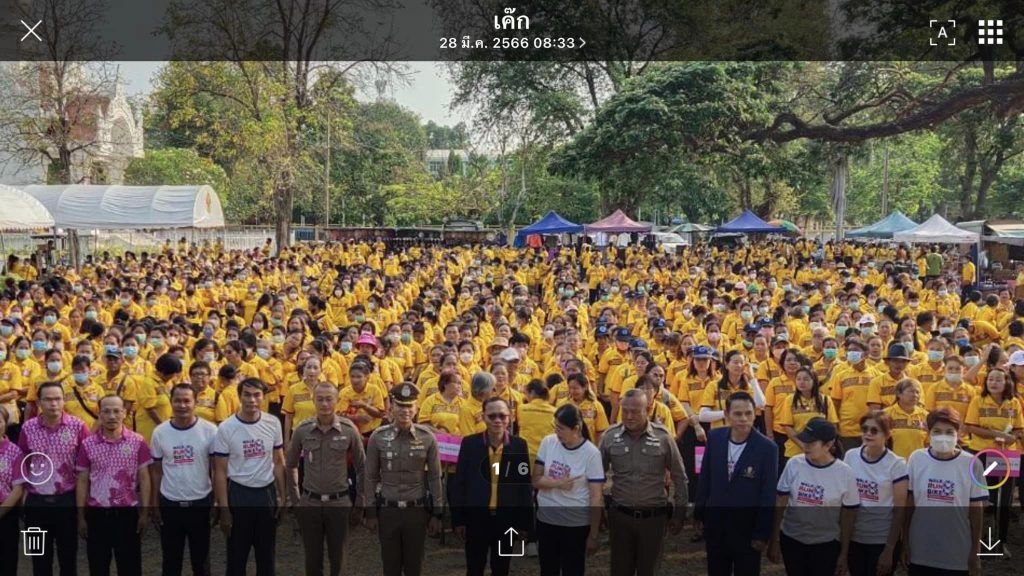The width and height of the screenshot is (1024, 576).
Task: Close the photo viewer
Action: tap(31, 31)
